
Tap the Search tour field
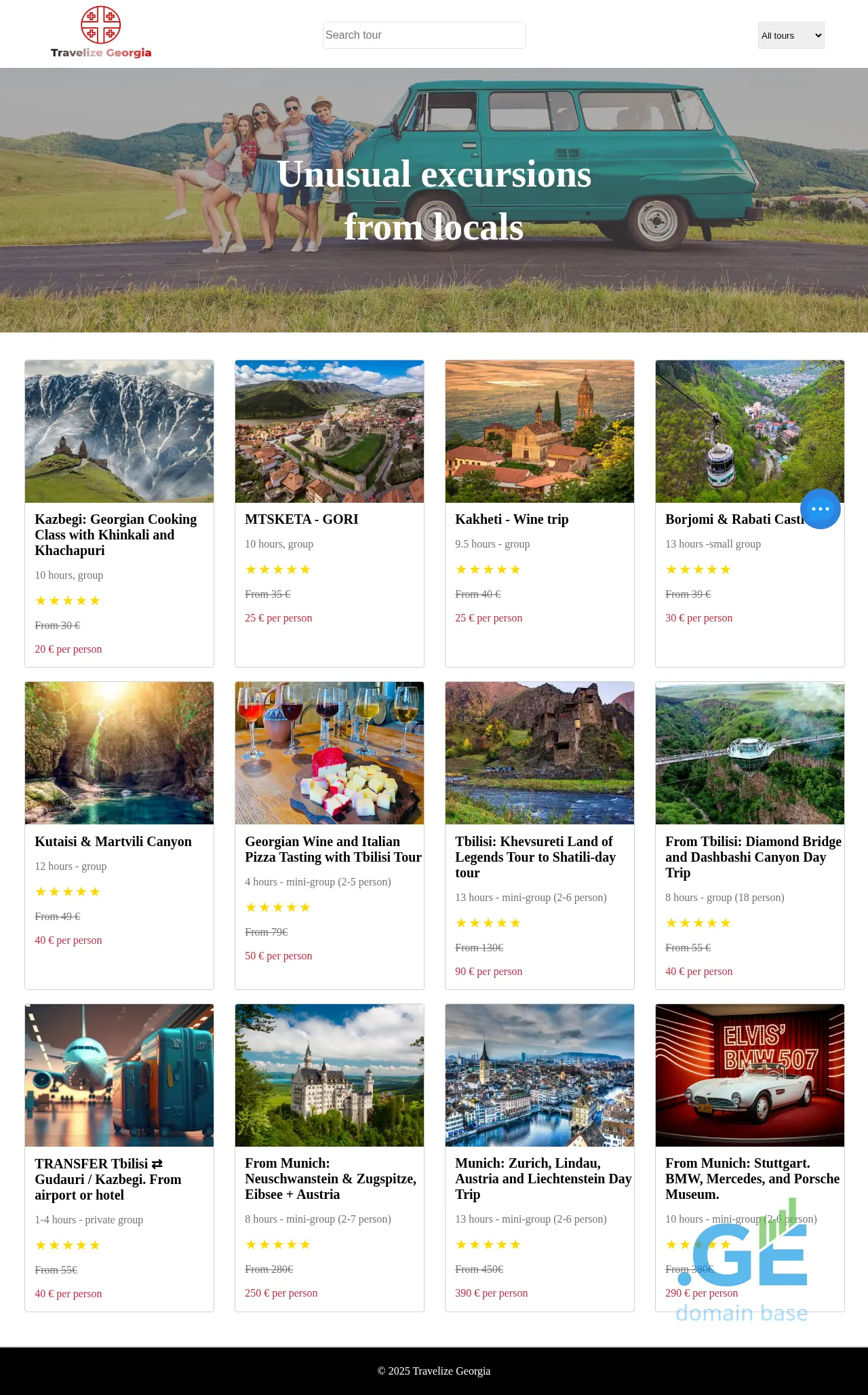pos(424,35)
